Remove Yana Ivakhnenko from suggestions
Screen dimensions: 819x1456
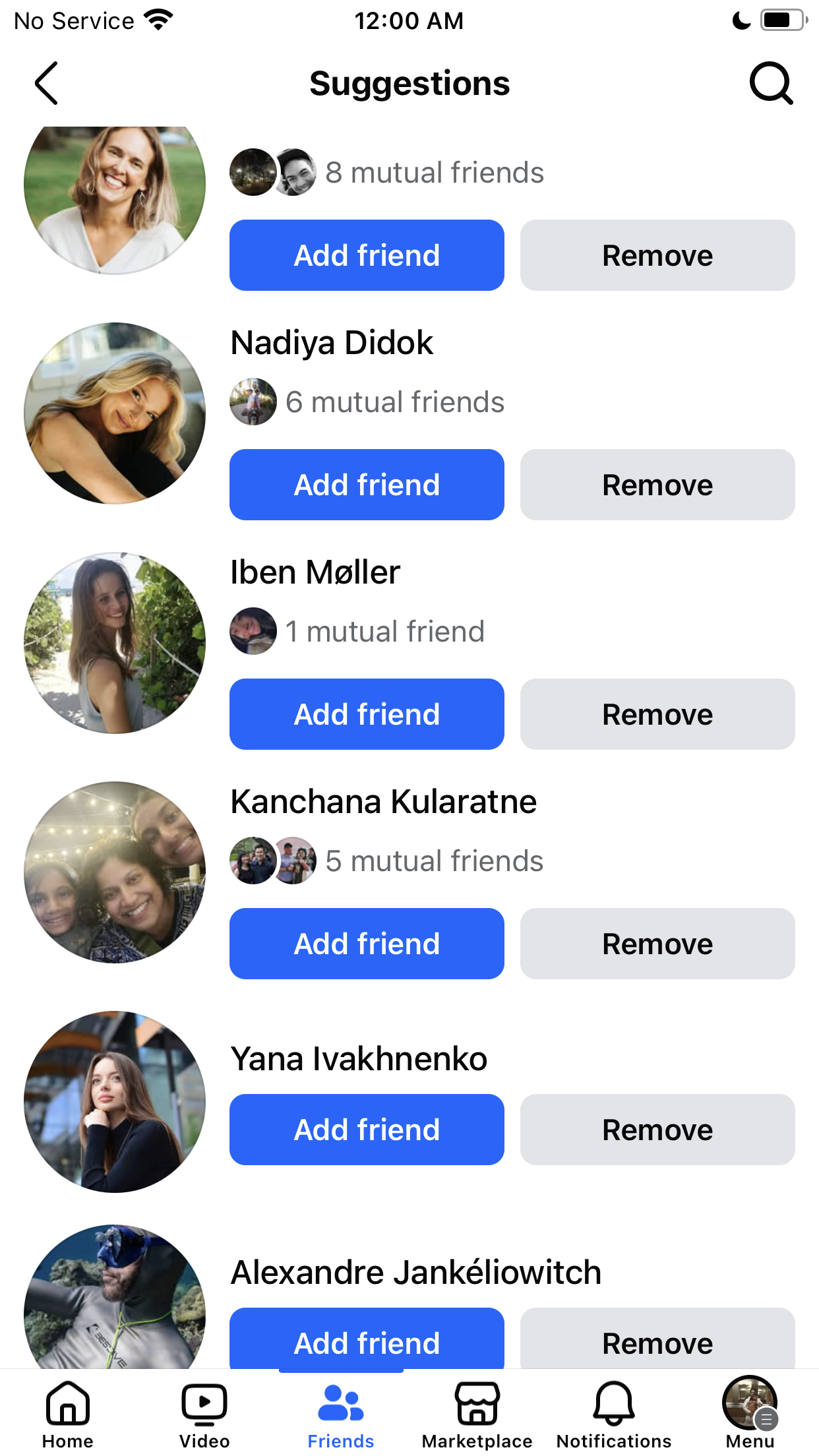657,1130
